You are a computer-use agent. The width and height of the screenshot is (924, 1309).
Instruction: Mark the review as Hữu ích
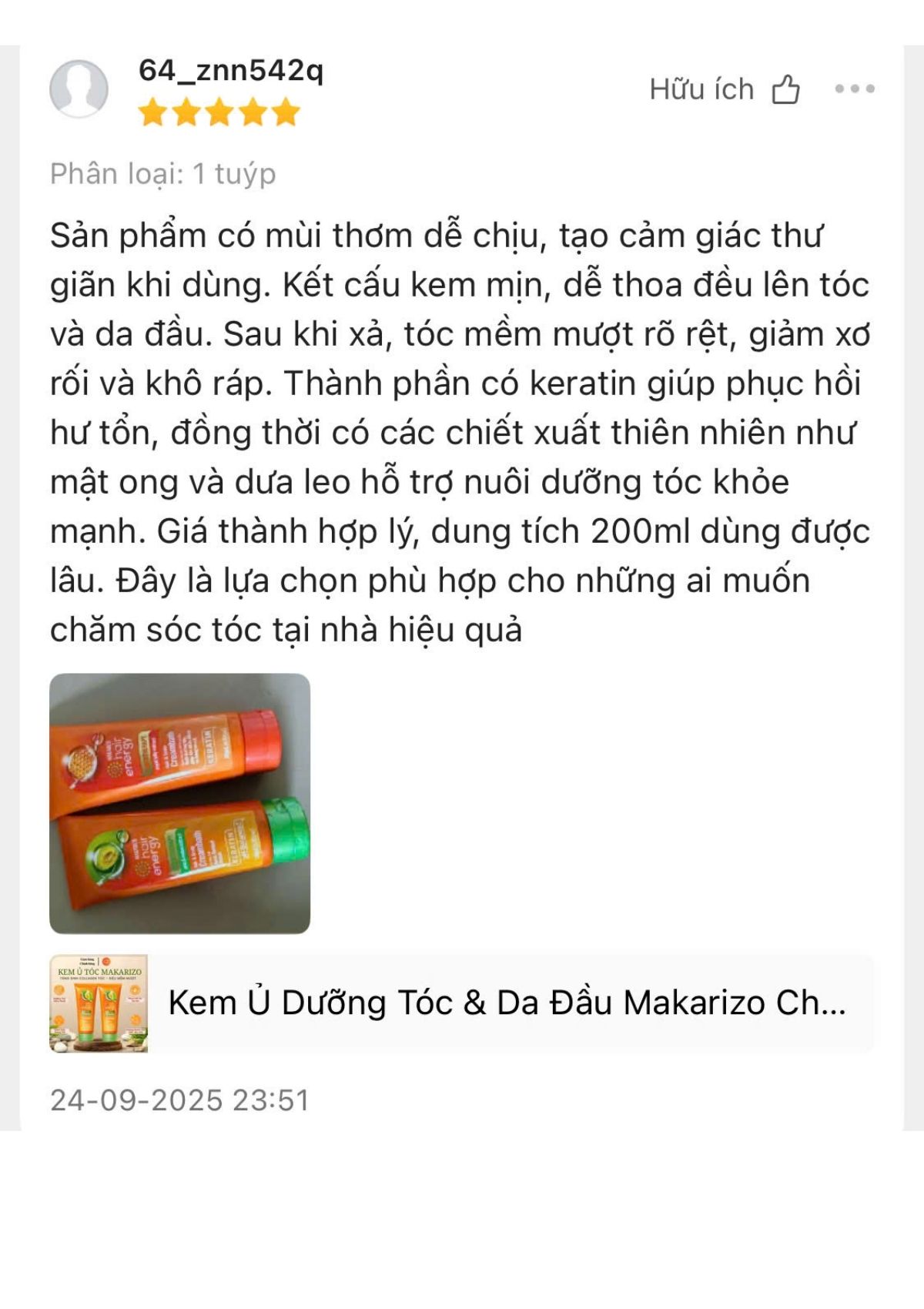click(x=785, y=90)
